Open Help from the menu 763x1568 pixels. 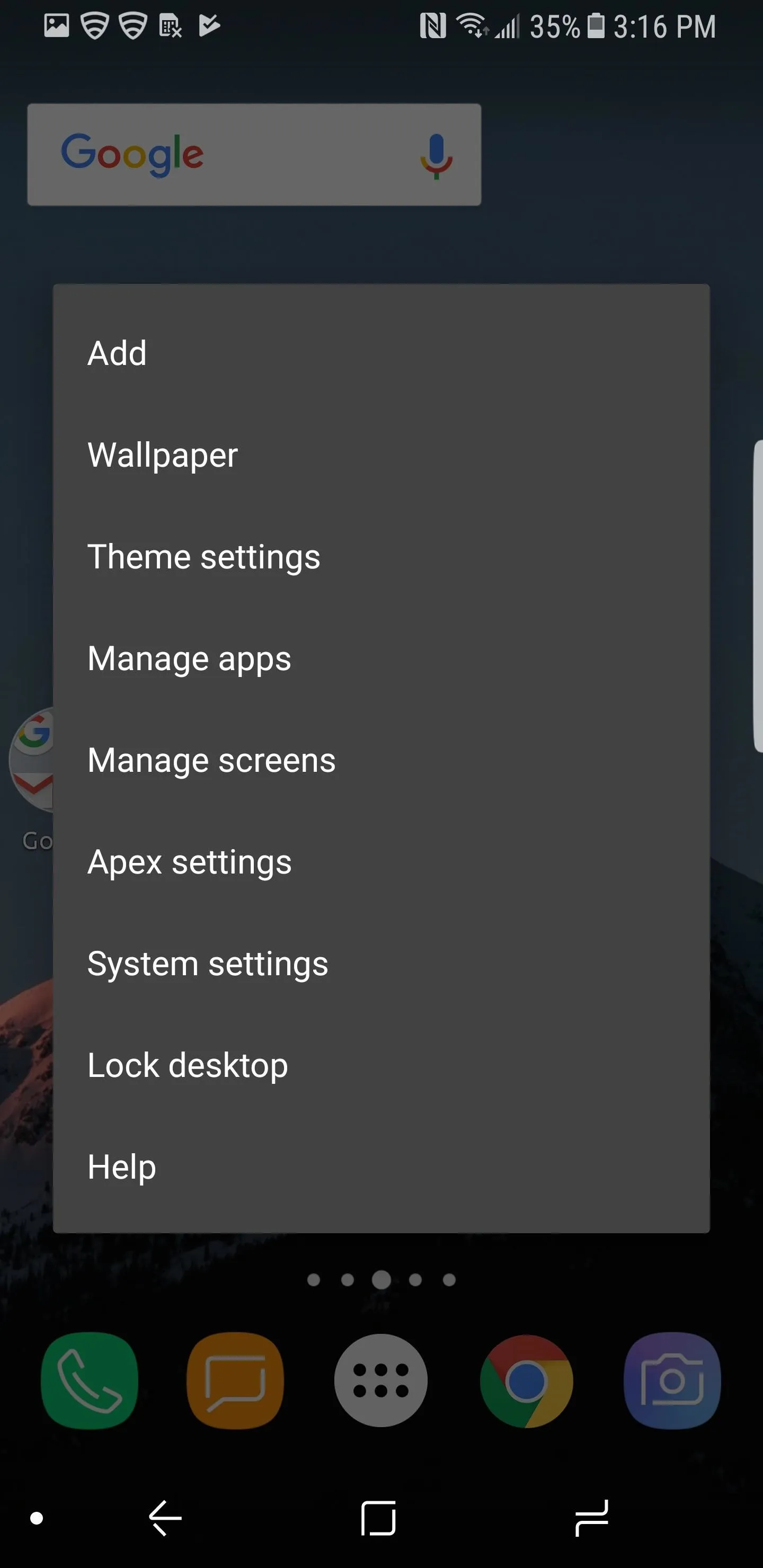(381, 1166)
